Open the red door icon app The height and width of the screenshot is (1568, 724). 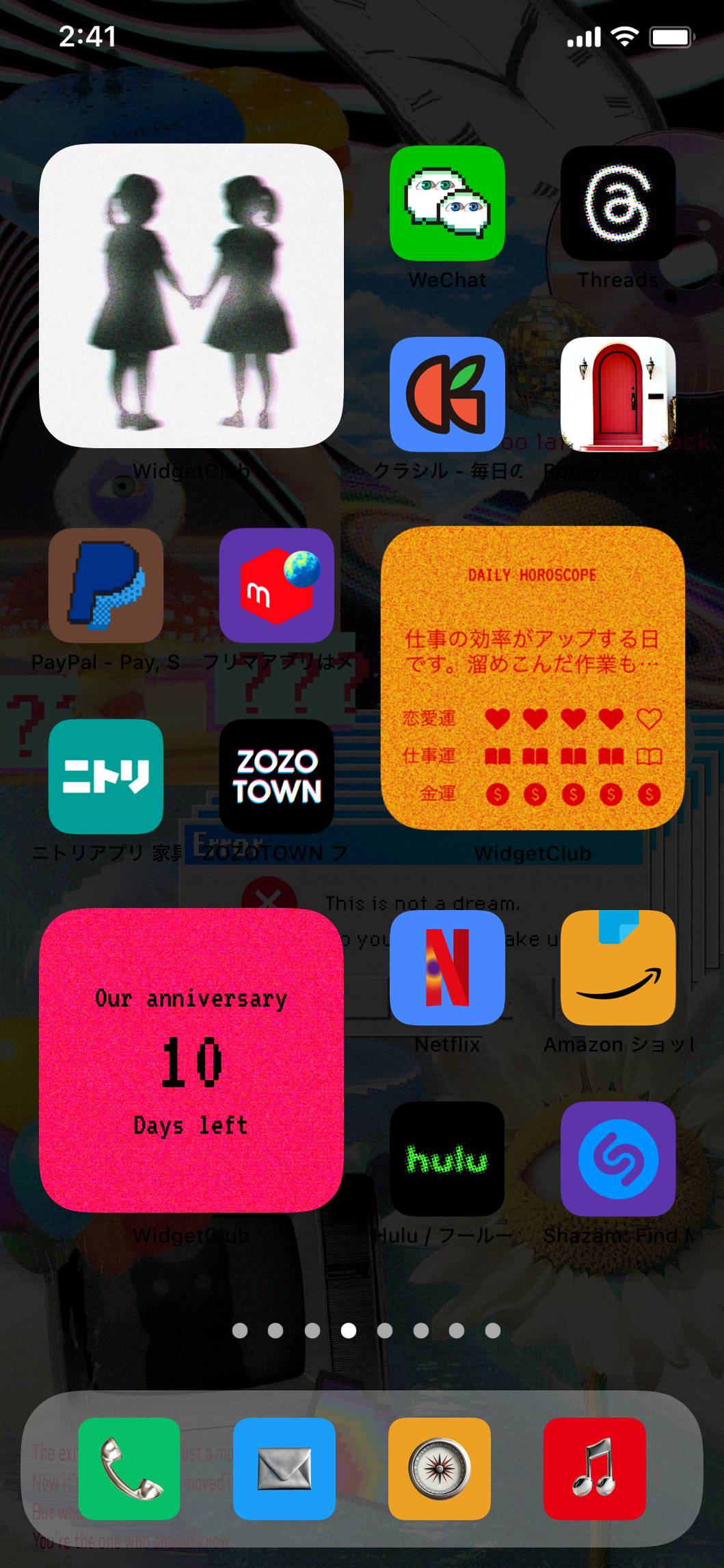(x=618, y=394)
